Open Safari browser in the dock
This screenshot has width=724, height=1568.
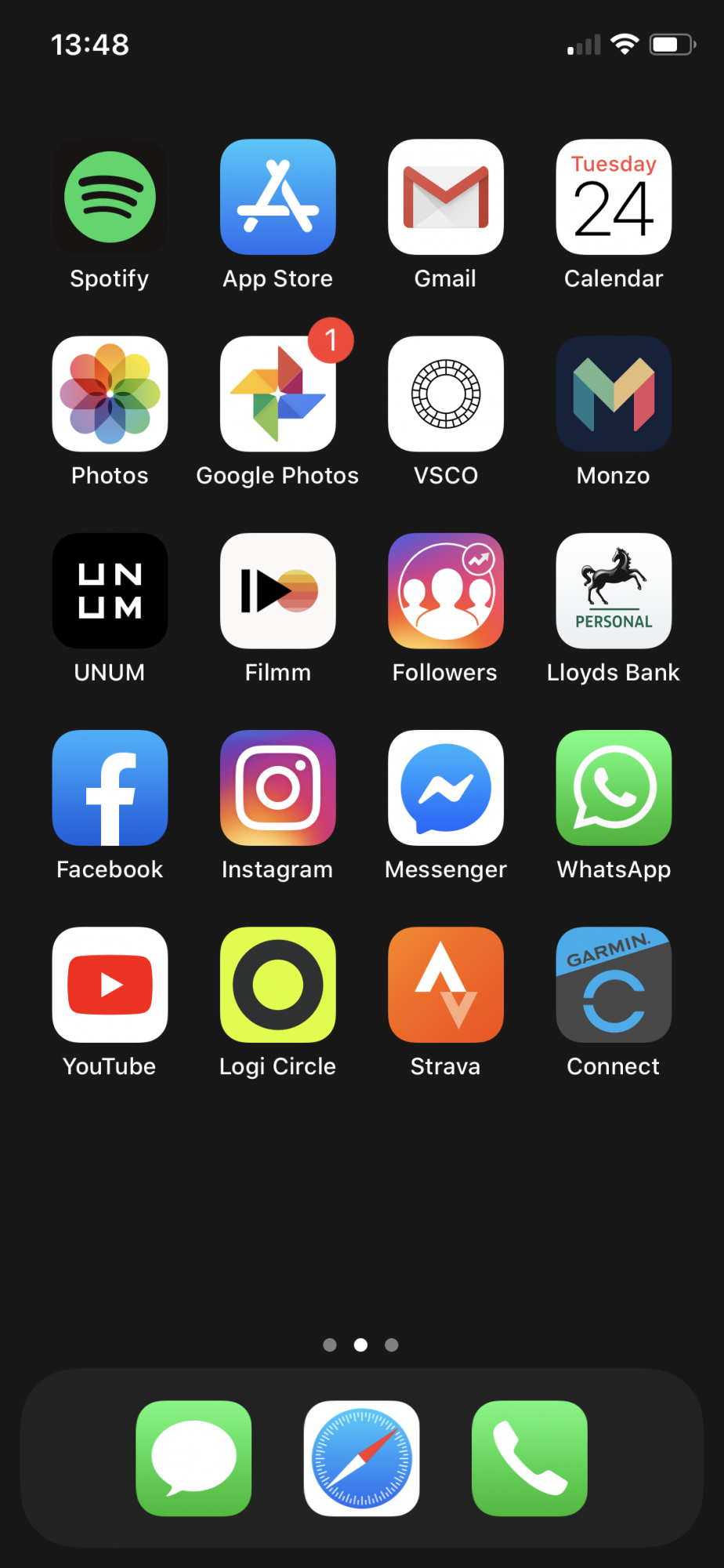click(362, 1458)
